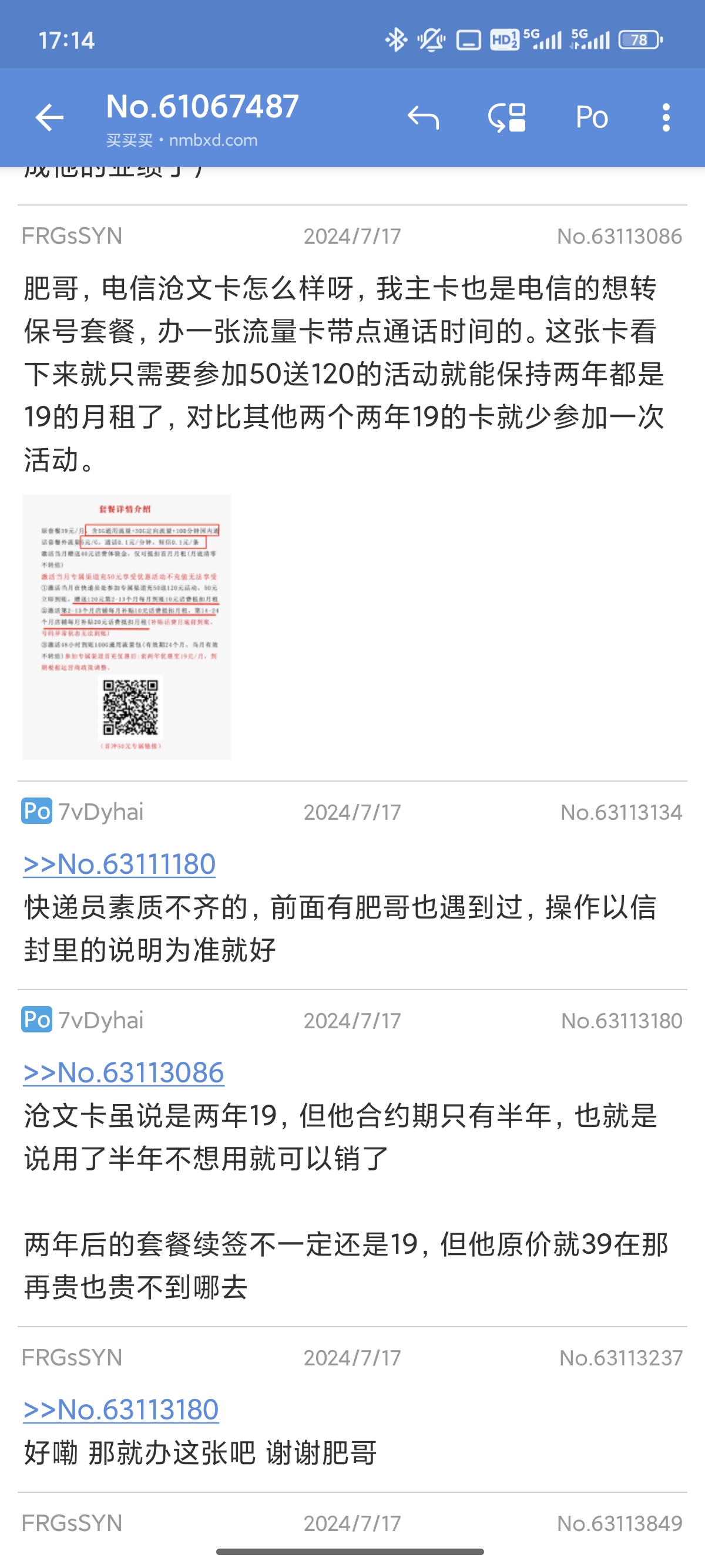The width and height of the screenshot is (705, 1568).
Task: Follow the quote link >>No.63111180
Action: click(x=119, y=864)
